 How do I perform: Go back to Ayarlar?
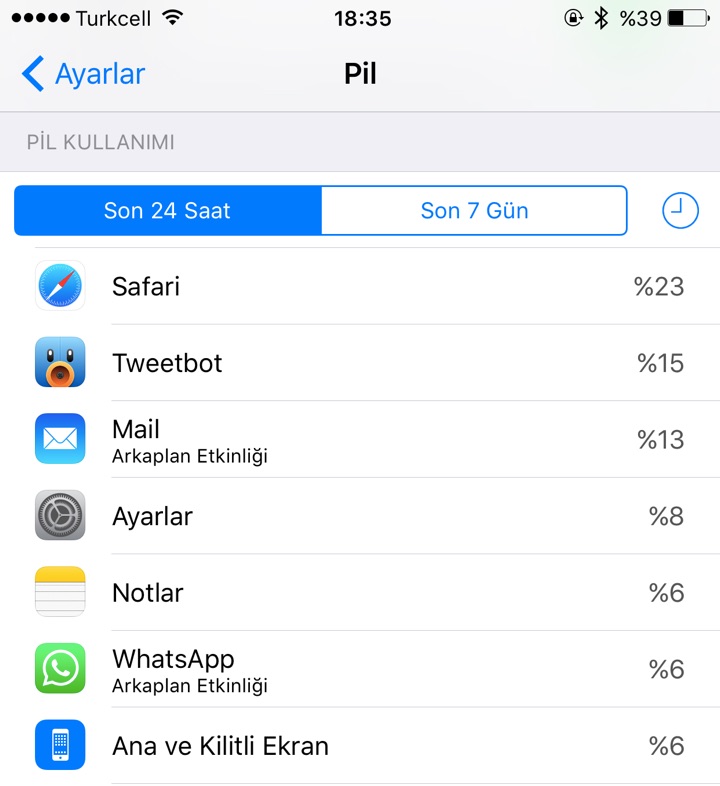click(84, 74)
